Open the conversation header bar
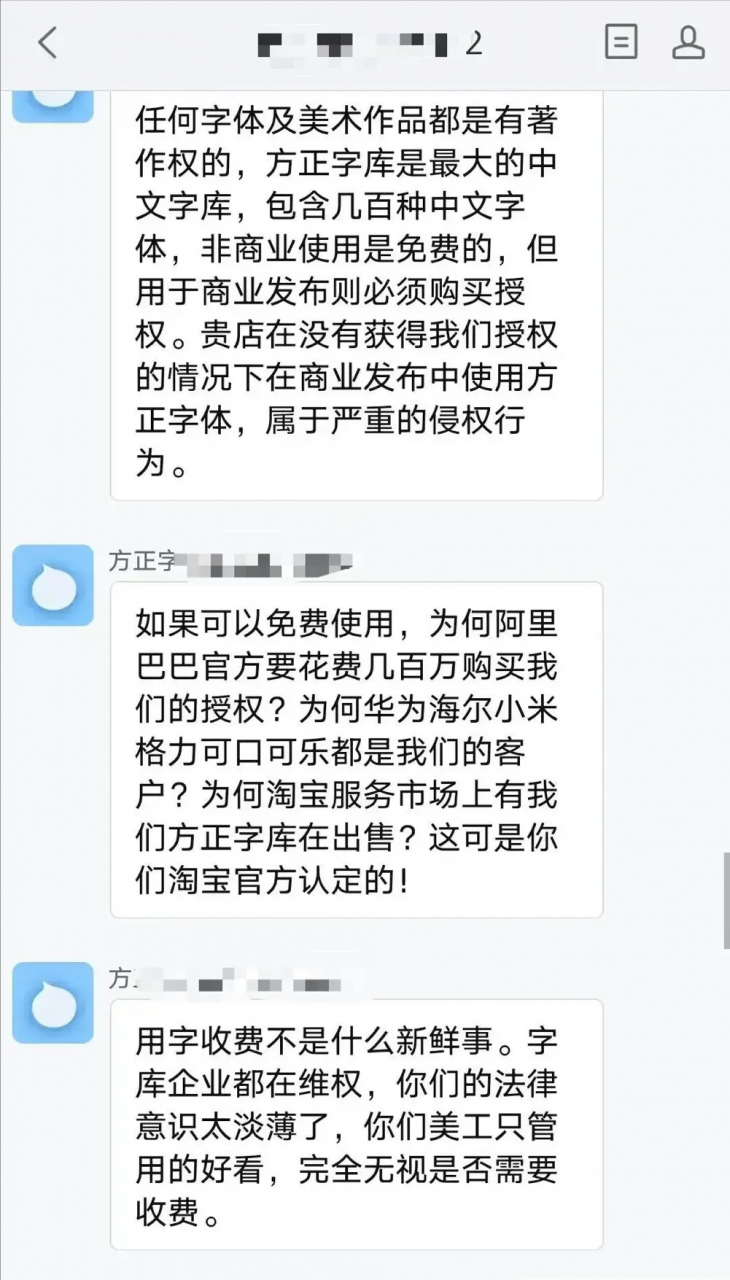This screenshot has height=1280, width=730. tap(365, 42)
